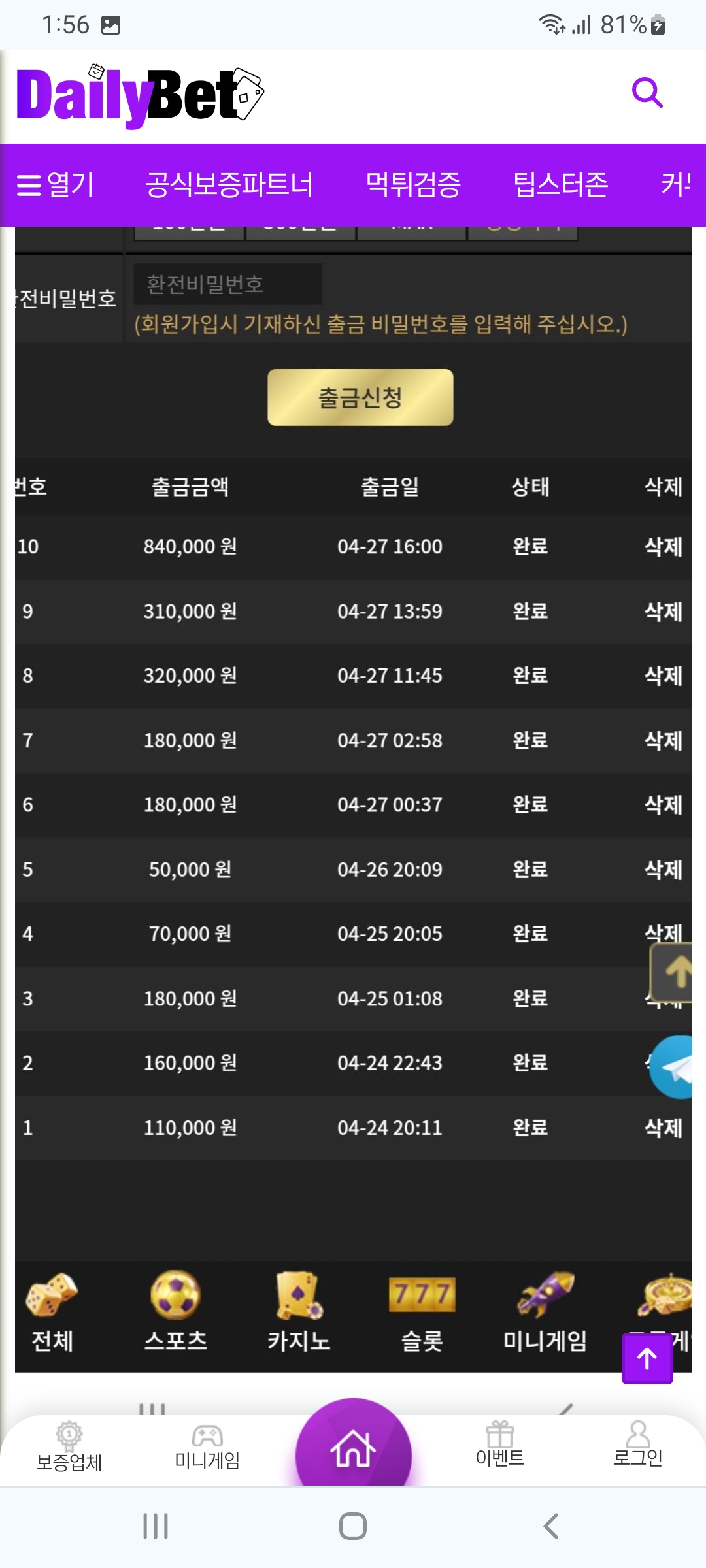Go to 공식보증파트너 tab
The image size is (706, 1568).
pyautogui.click(x=229, y=185)
